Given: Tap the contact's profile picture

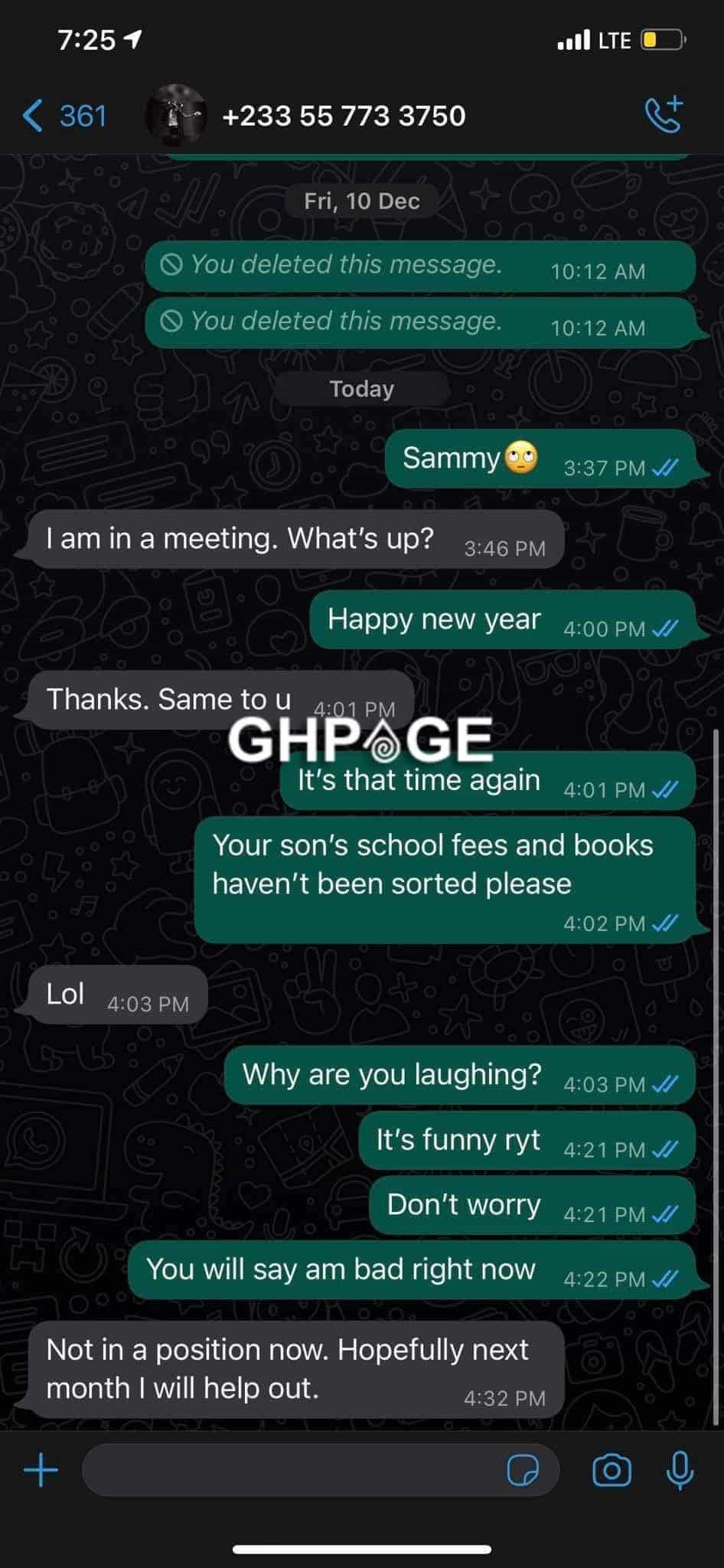Looking at the screenshot, I should click(176, 115).
